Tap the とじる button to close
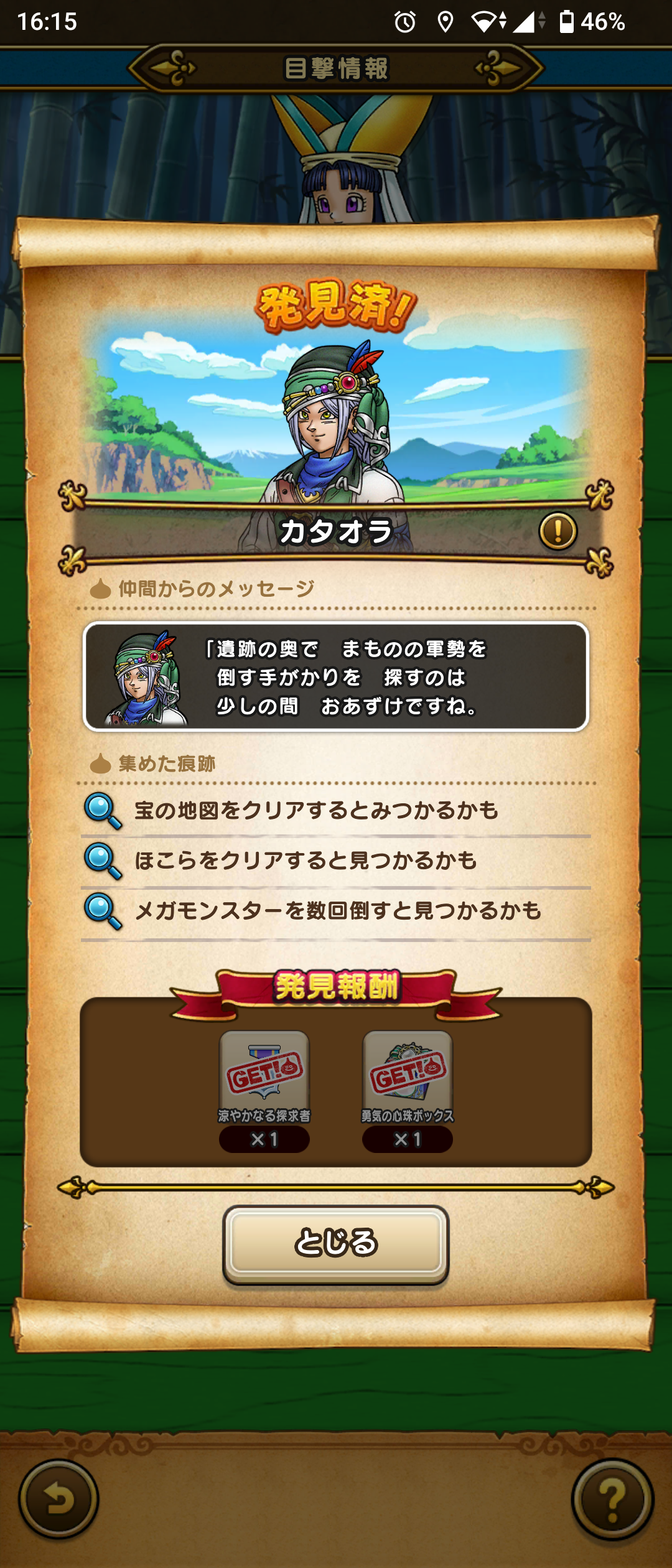Image resolution: width=672 pixels, height=1568 pixels. click(335, 1244)
